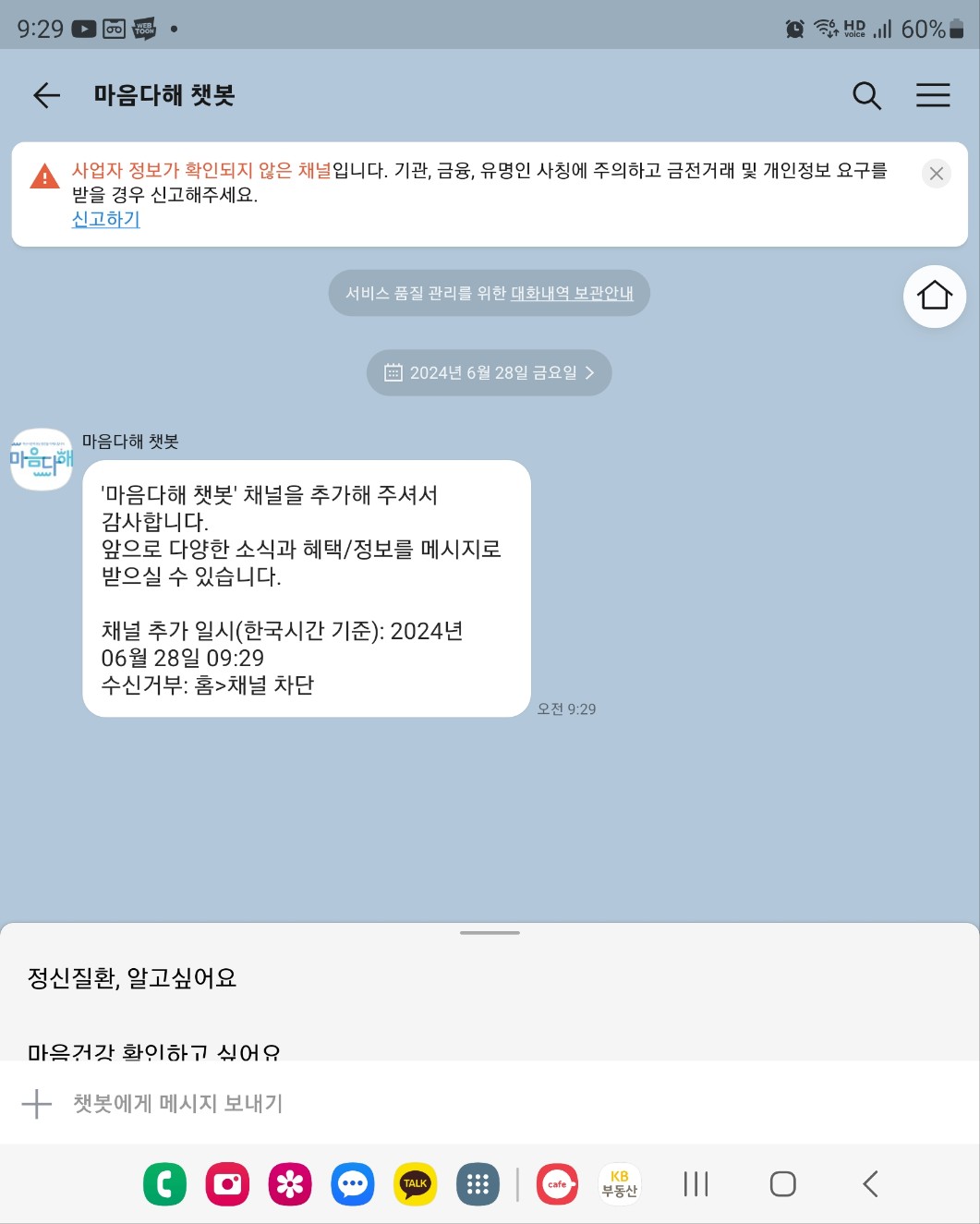The height and width of the screenshot is (1224, 980).
Task: Dismiss the business info warning banner
Action: pyautogui.click(x=936, y=174)
